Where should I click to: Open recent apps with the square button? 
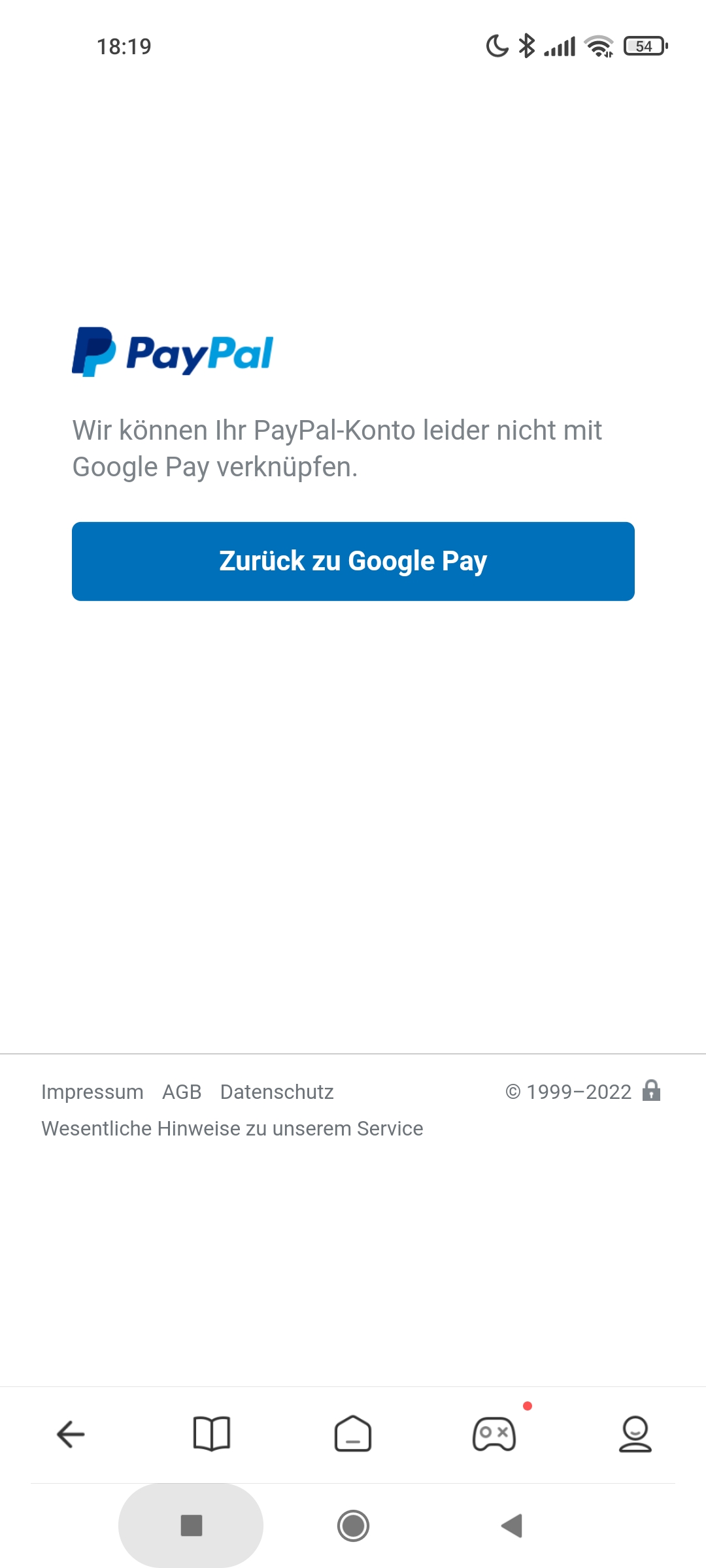point(191,1526)
